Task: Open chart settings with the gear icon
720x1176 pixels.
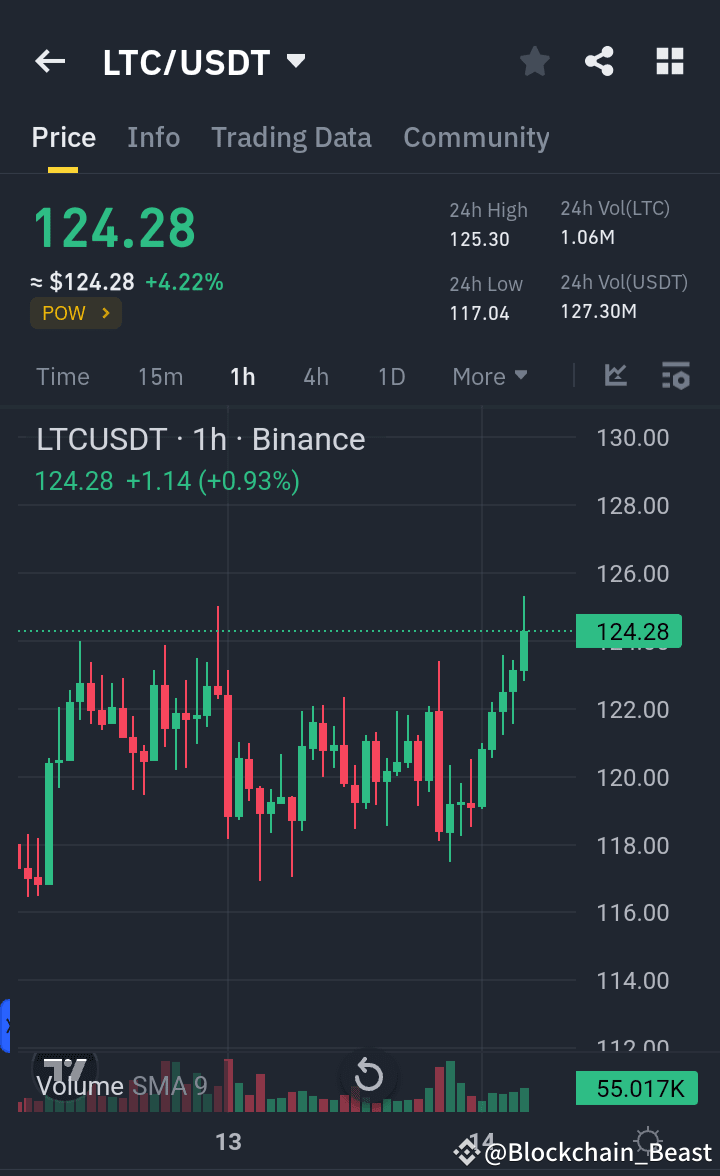Action: tap(676, 376)
